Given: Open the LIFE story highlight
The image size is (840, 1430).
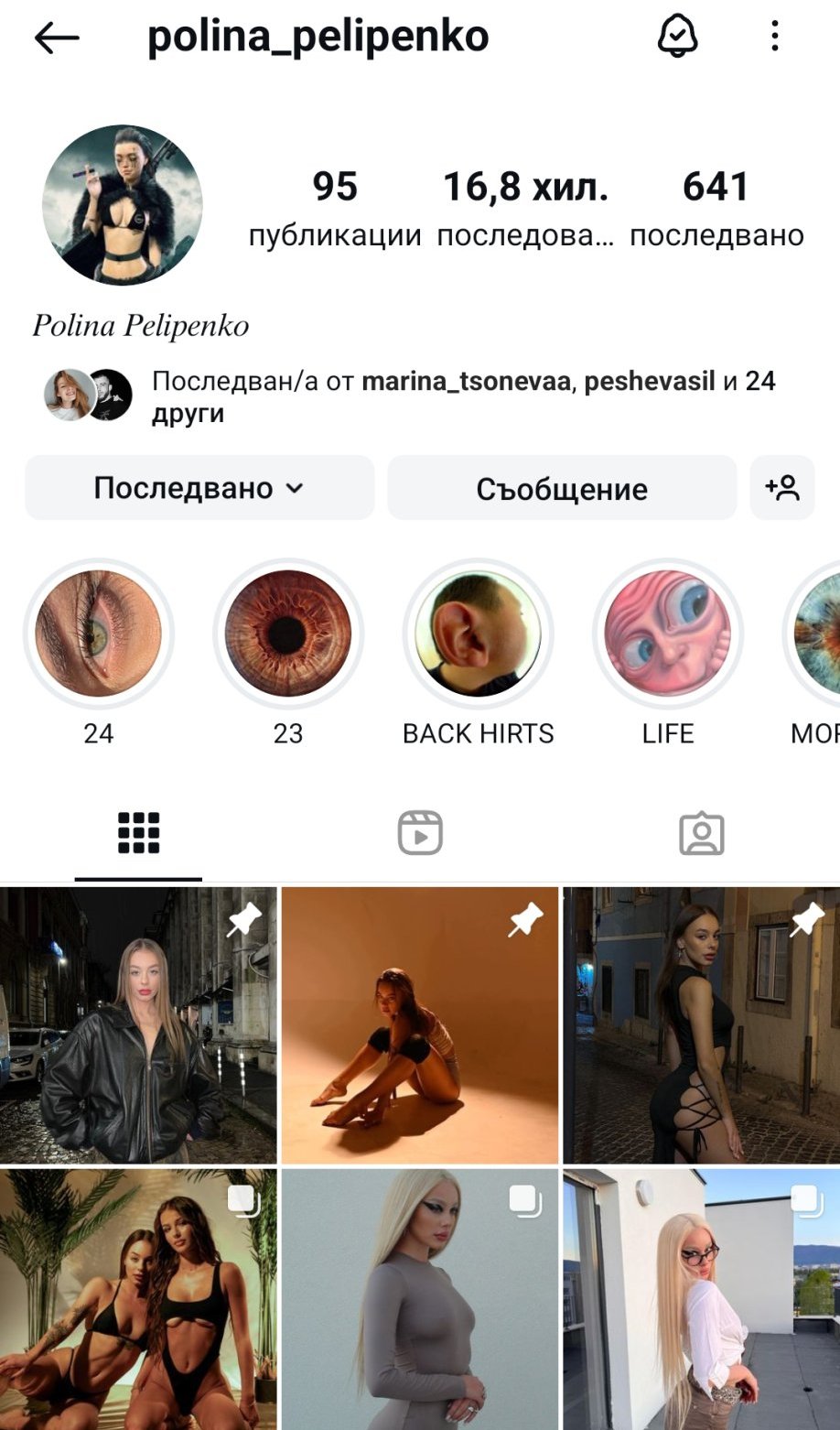Looking at the screenshot, I should point(668,634).
